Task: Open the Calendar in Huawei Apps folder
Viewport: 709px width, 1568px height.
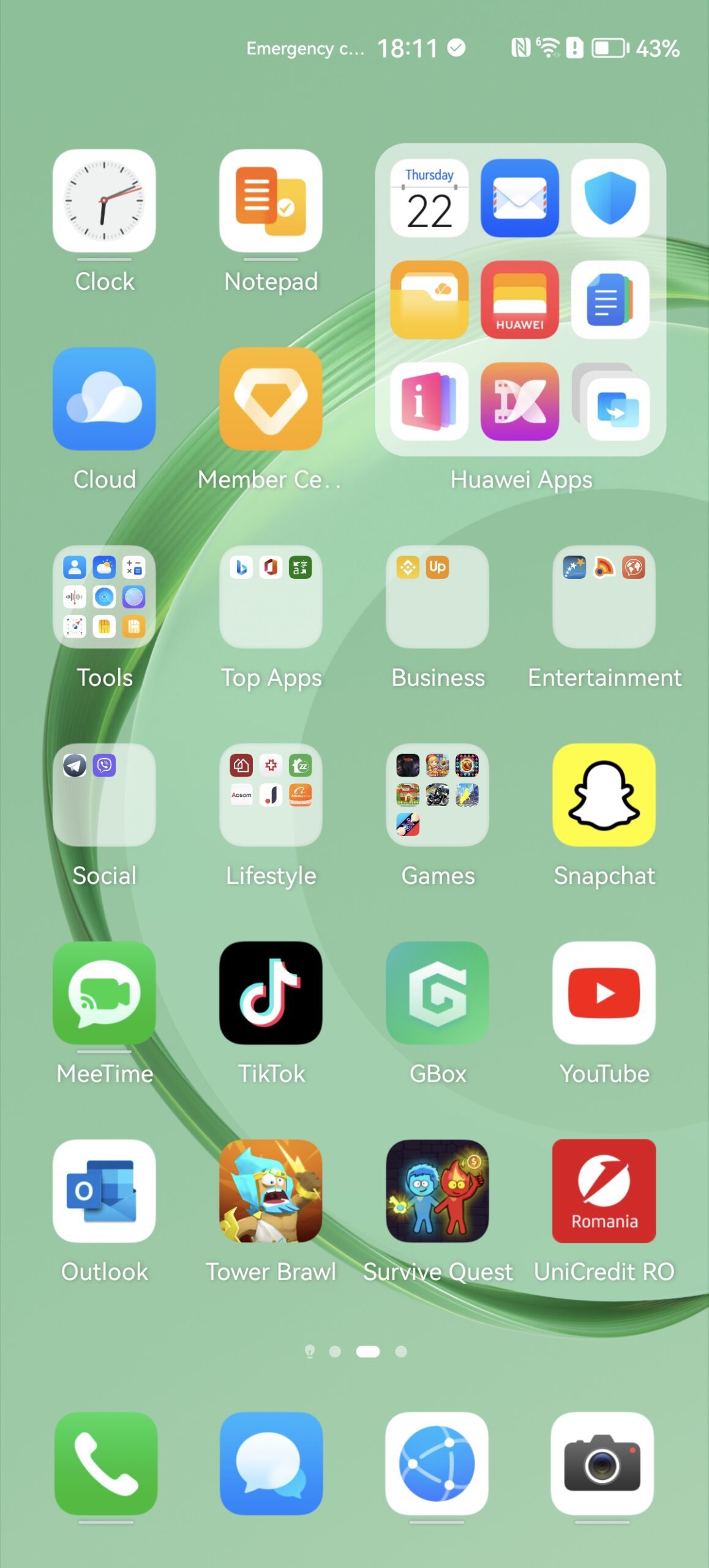Action: (x=429, y=198)
